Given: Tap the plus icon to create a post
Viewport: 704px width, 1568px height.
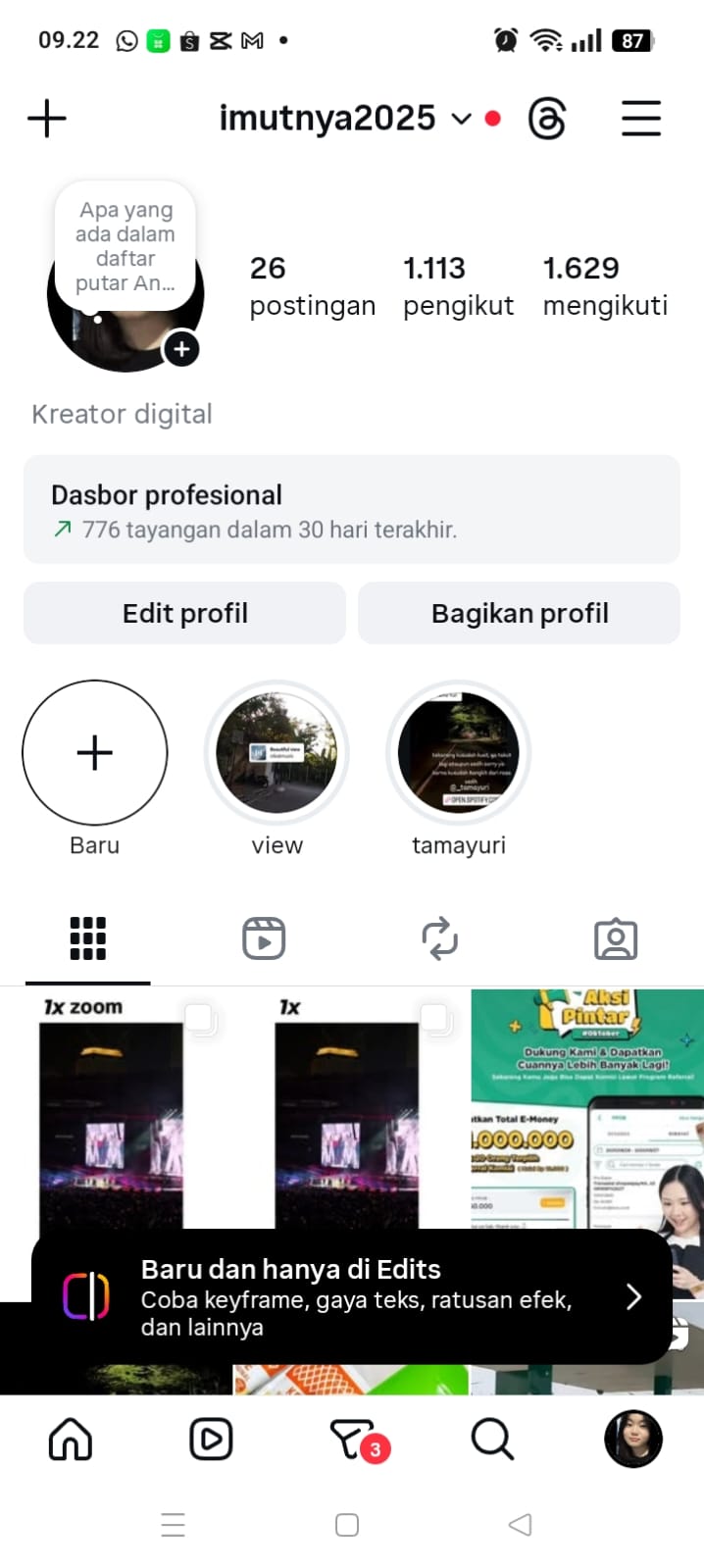Looking at the screenshot, I should (46, 119).
